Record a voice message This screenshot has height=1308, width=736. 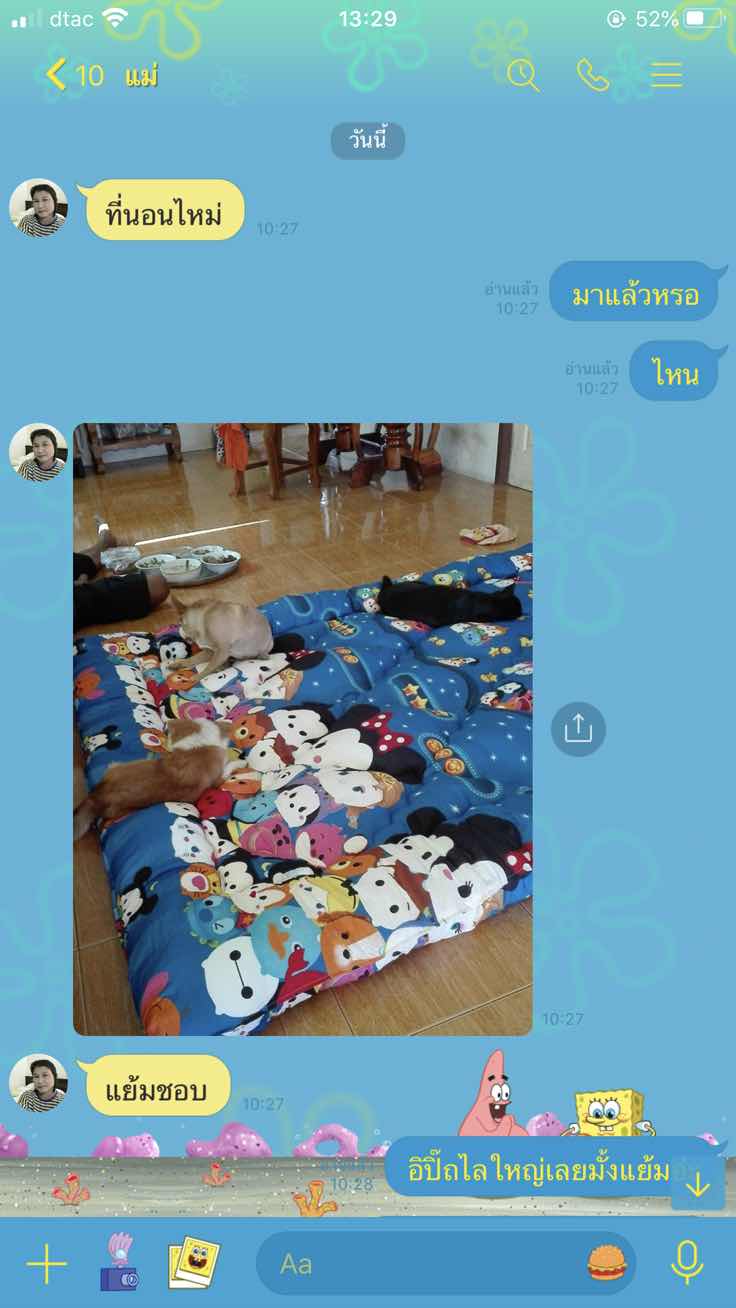click(686, 1263)
